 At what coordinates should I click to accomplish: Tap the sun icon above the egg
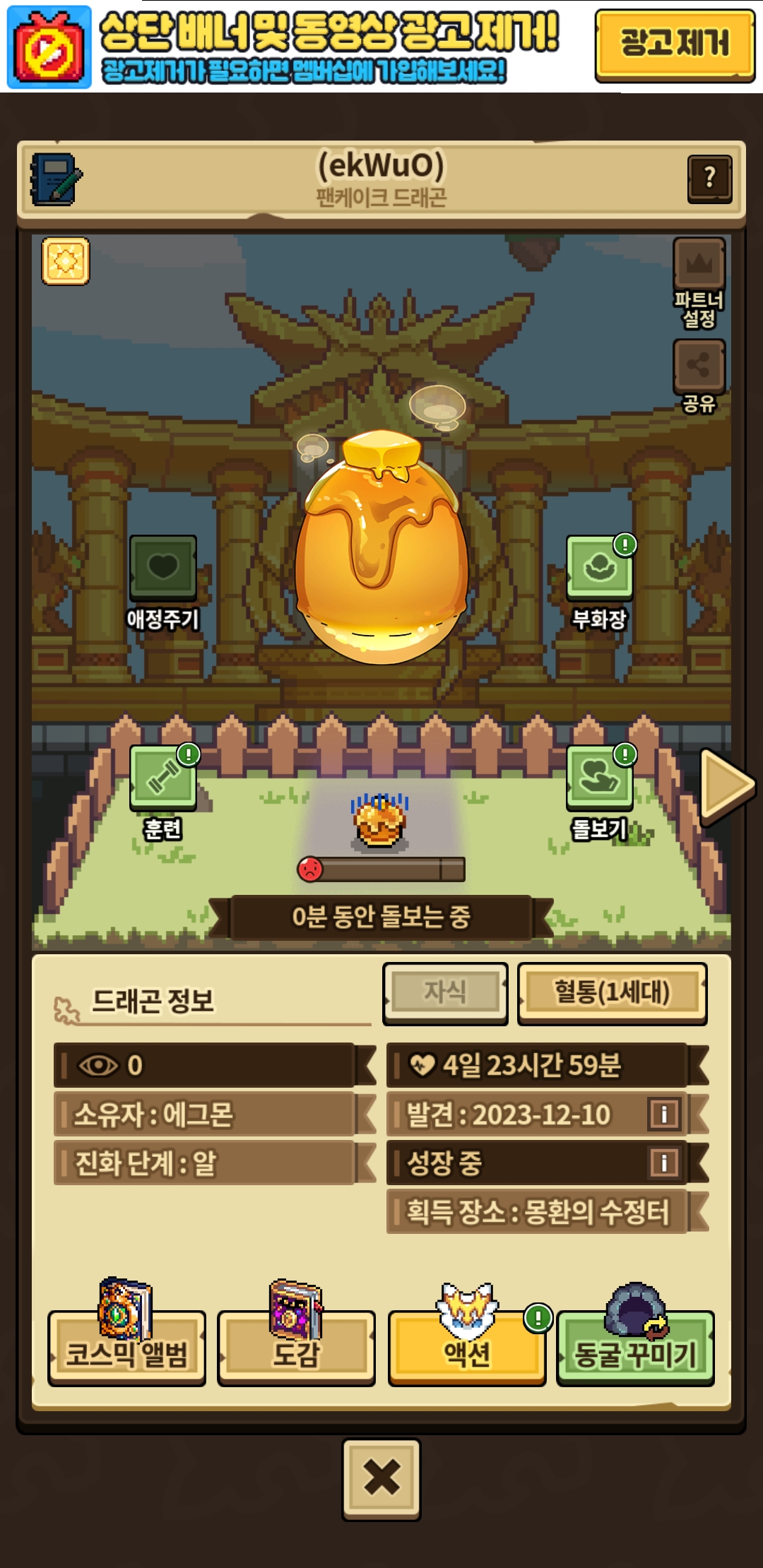66,261
